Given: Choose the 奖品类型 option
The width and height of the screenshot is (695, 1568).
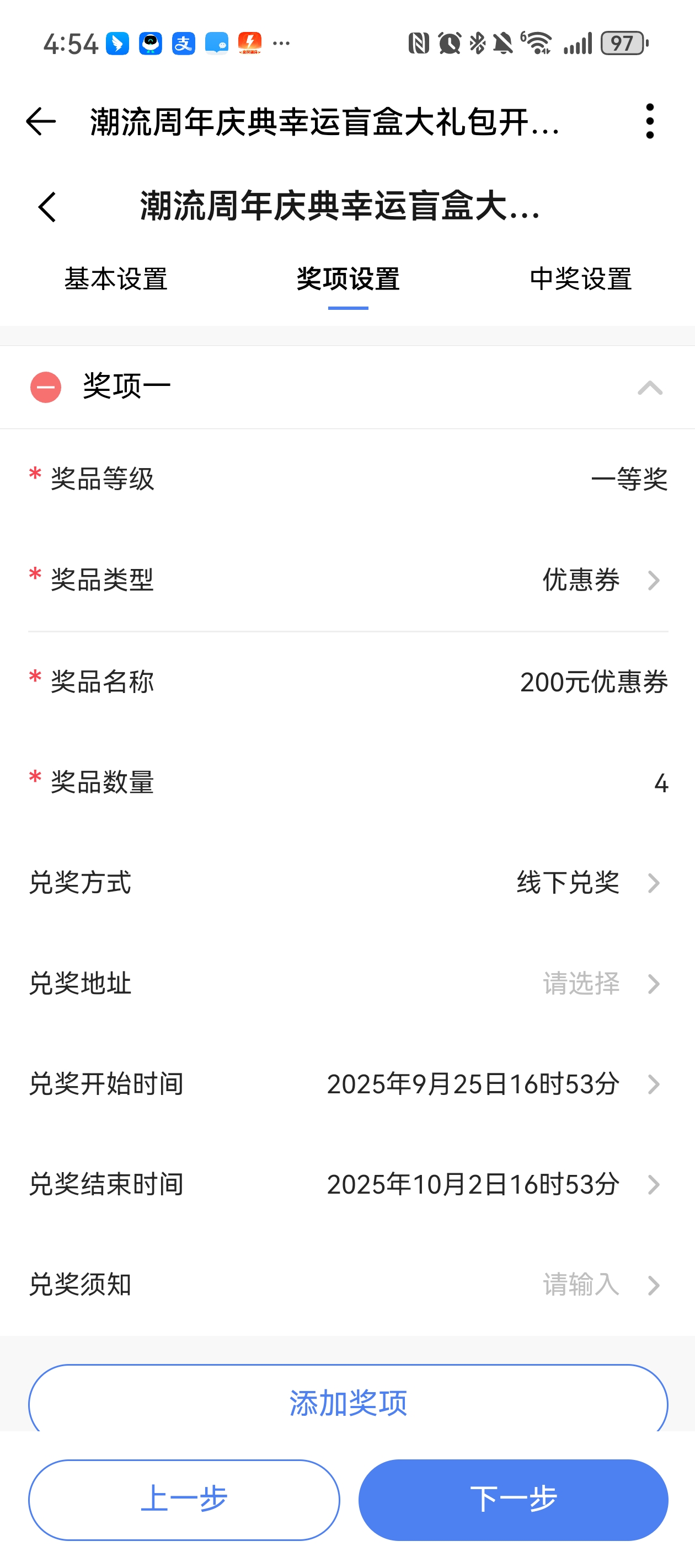Looking at the screenshot, I should 600,580.
